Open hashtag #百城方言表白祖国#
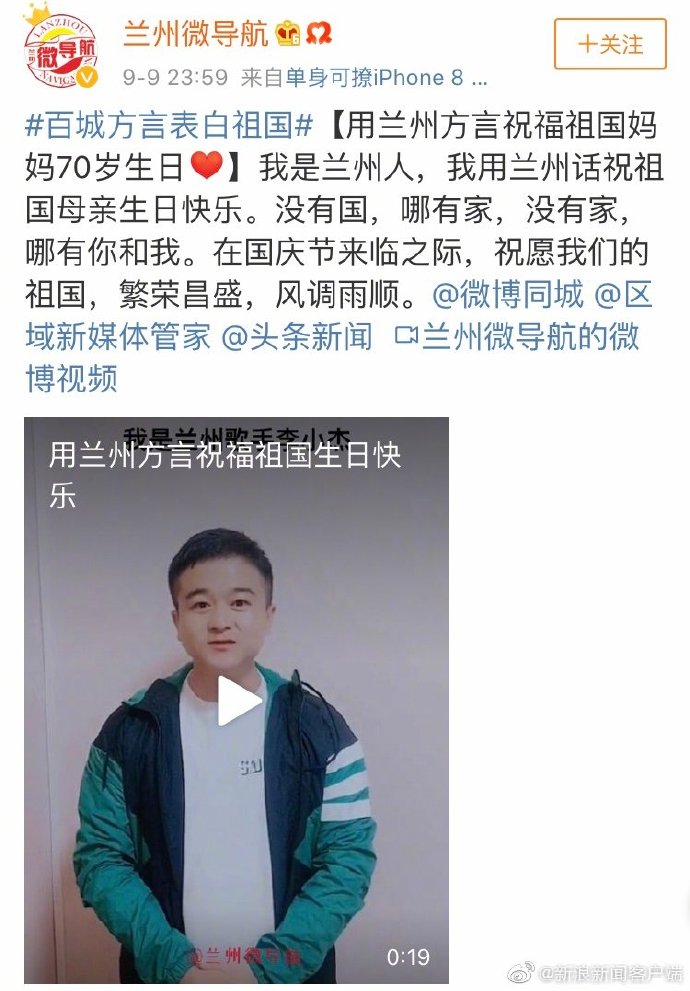Screen dimensions: 690x991 (169, 128)
